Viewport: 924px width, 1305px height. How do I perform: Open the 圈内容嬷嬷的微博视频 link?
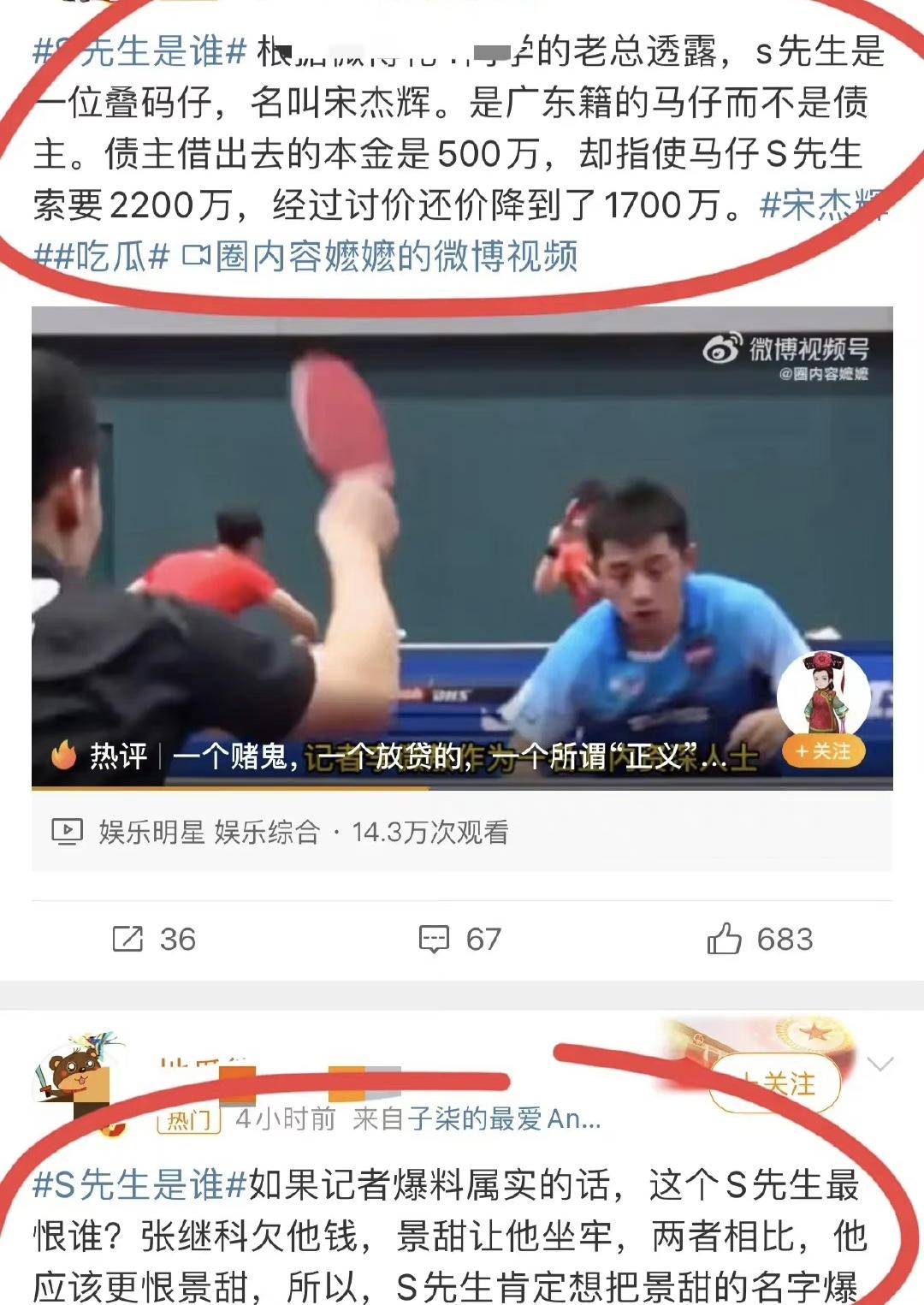click(x=381, y=256)
